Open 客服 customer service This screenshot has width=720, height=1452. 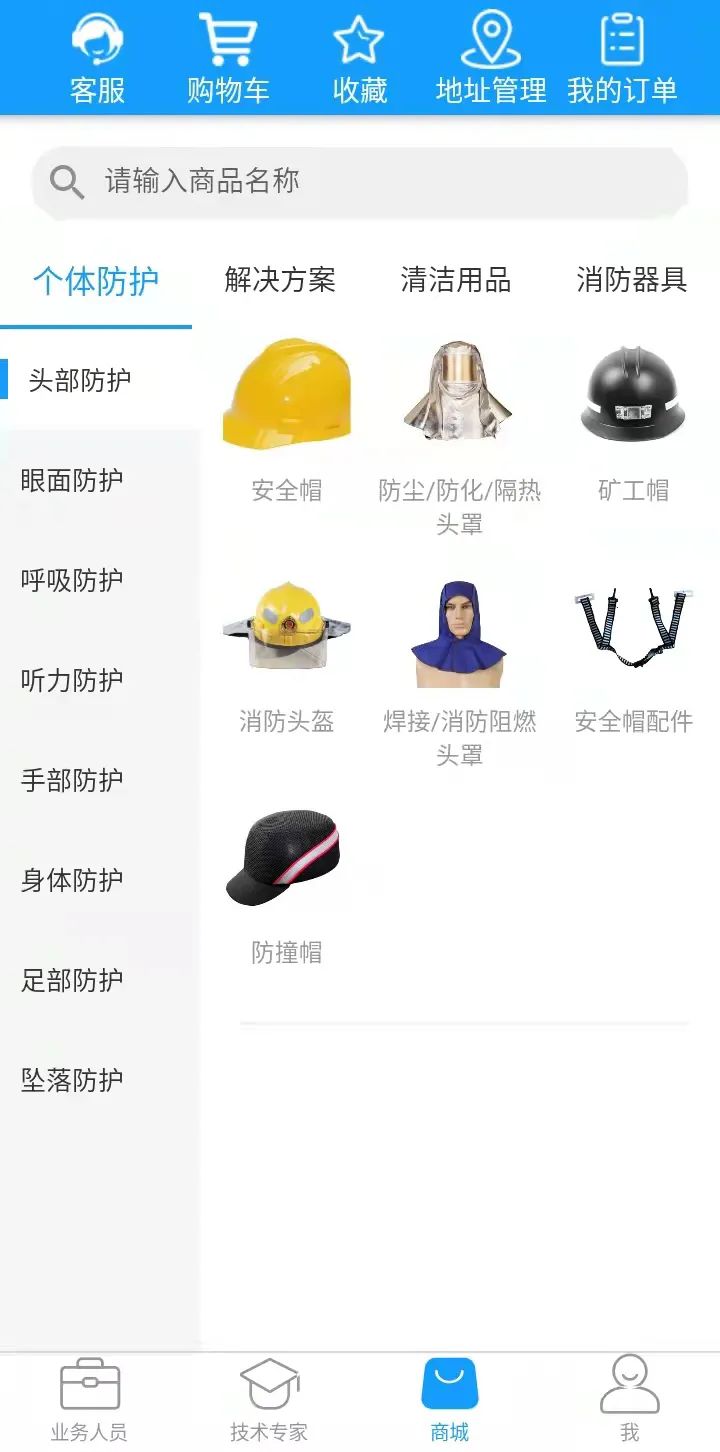(97, 59)
